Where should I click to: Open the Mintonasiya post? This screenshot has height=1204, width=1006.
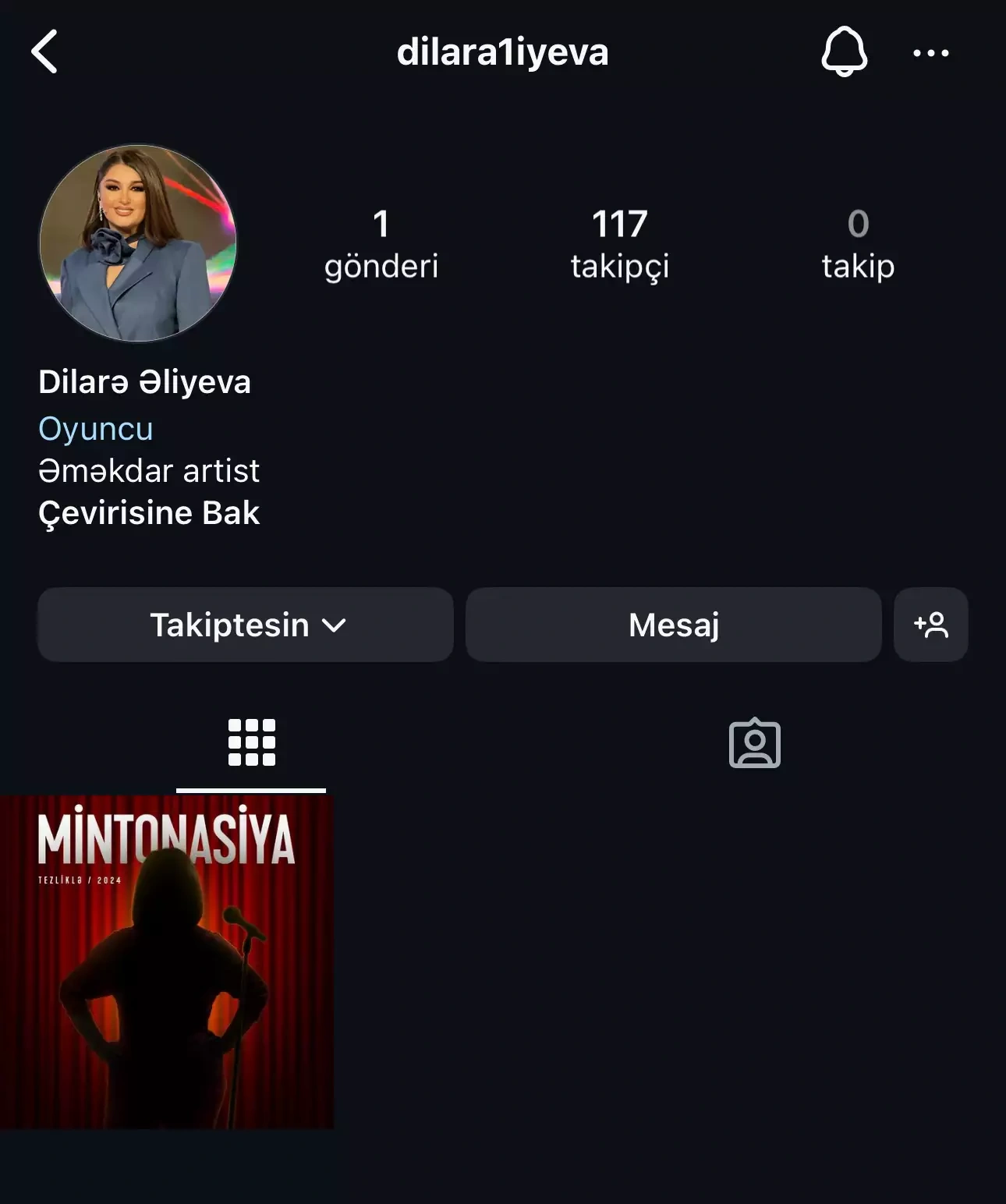(x=167, y=961)
